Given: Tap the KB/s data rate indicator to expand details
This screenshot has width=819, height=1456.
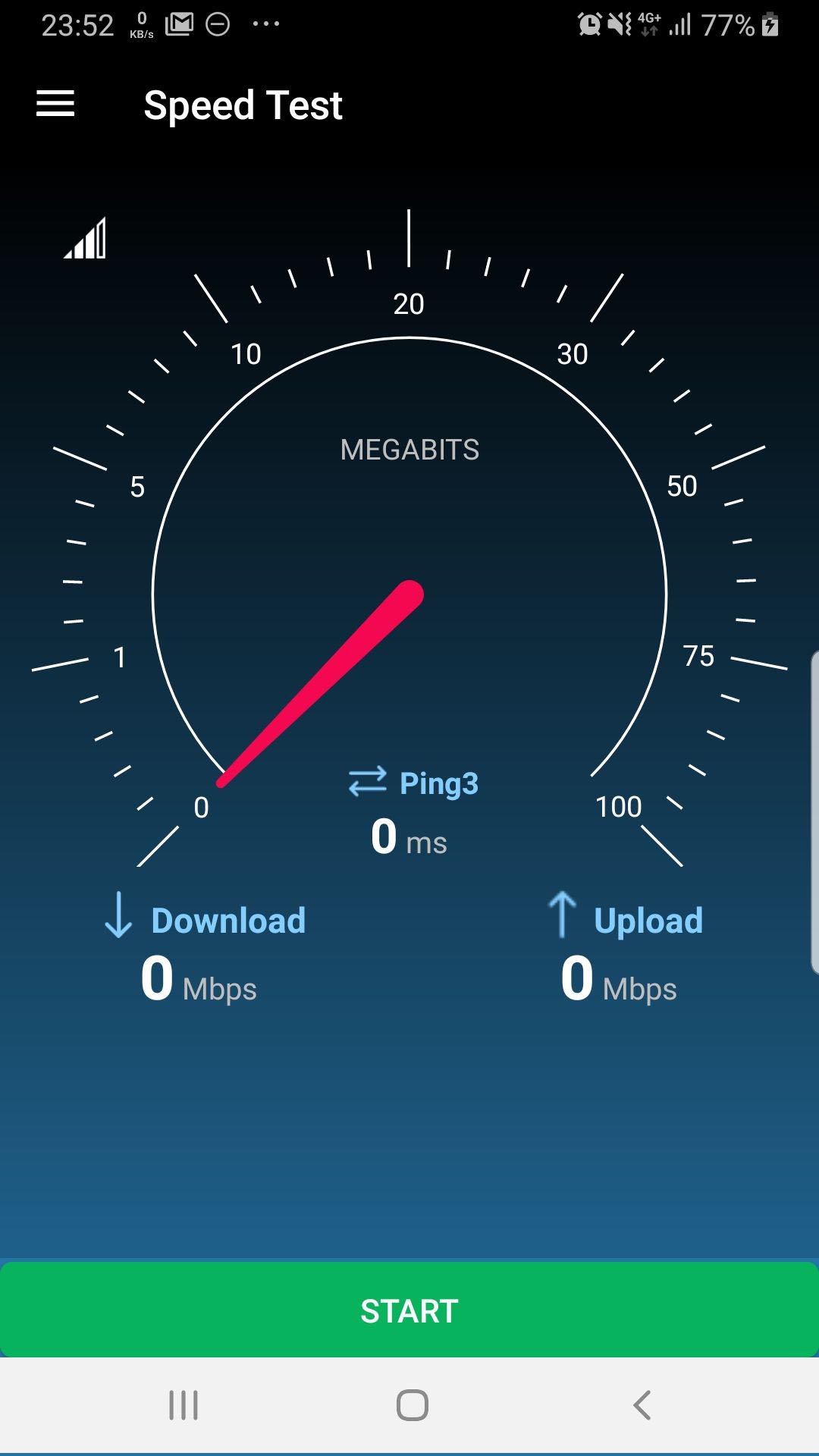Looking at the screenshot, I should point(140,23).
